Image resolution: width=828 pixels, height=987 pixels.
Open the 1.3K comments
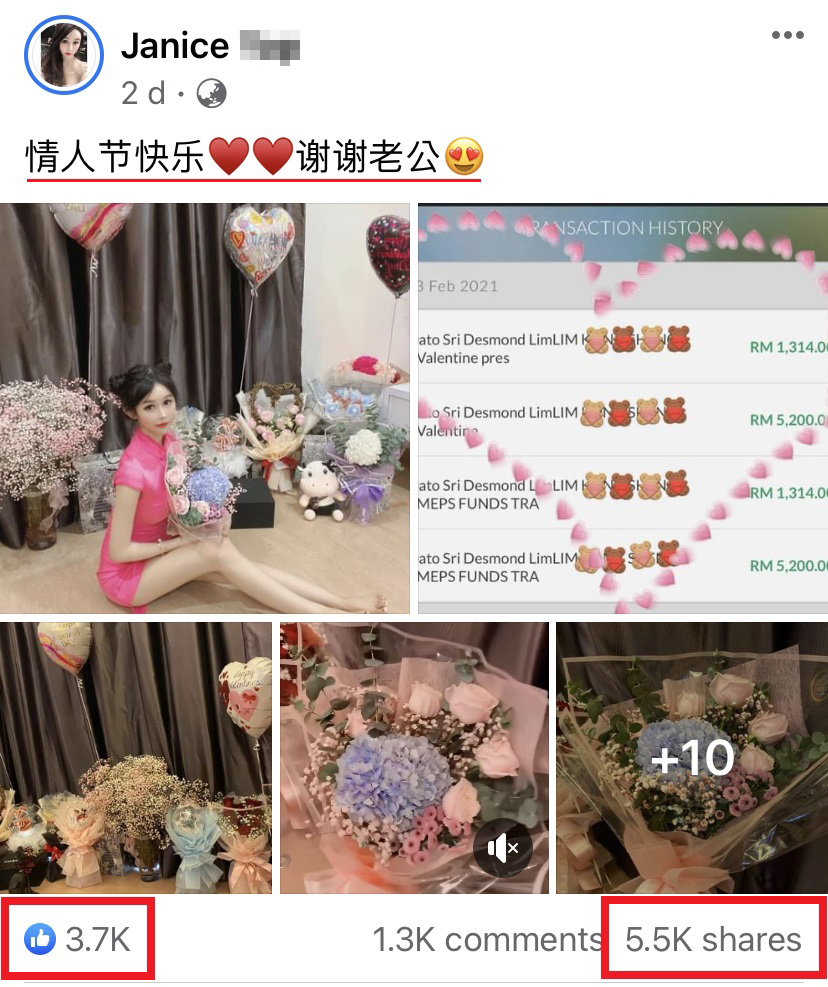486,939
